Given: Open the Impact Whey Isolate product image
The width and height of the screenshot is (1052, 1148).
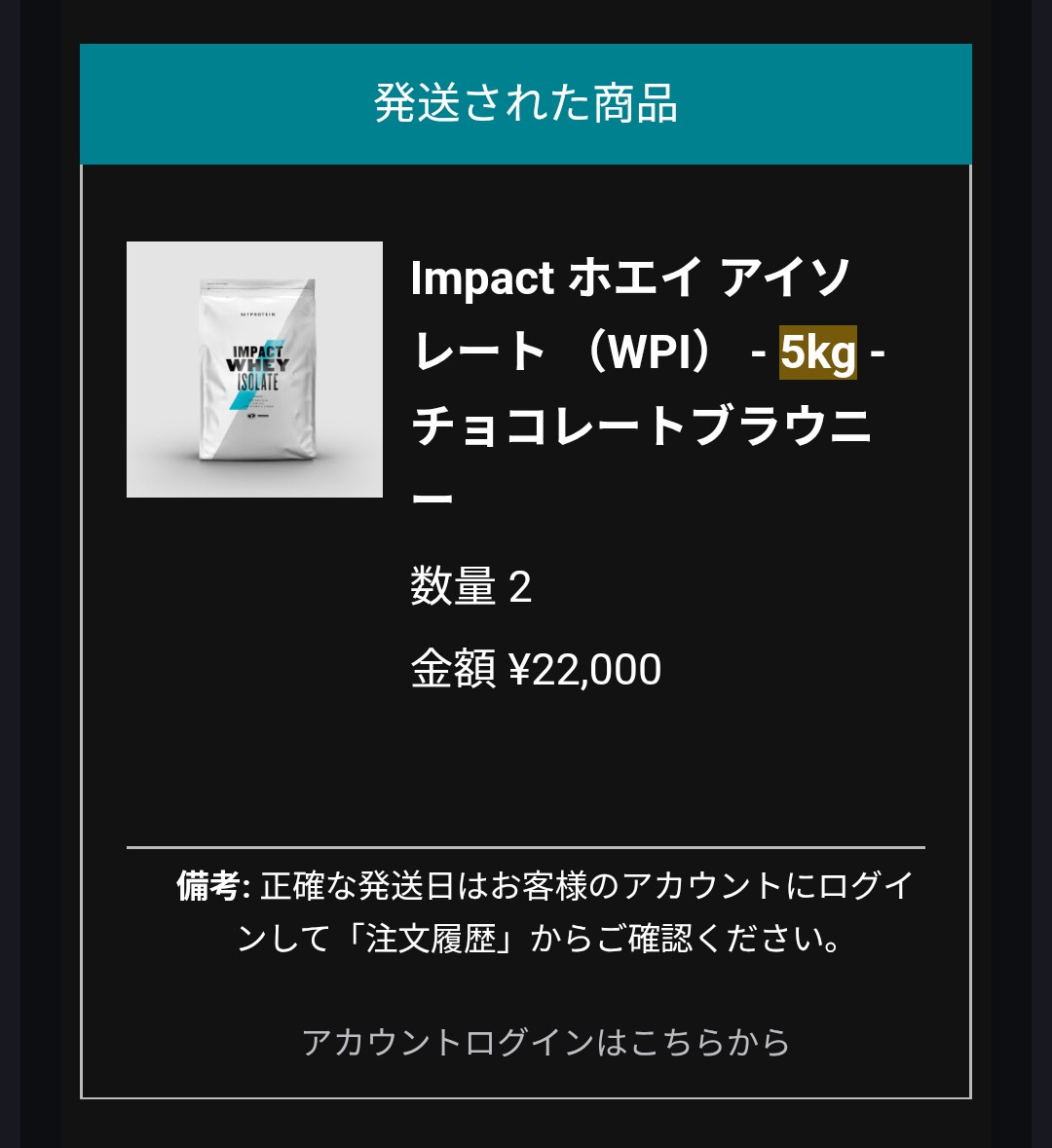Looking at the screenshot, I should tap(254, 369).
